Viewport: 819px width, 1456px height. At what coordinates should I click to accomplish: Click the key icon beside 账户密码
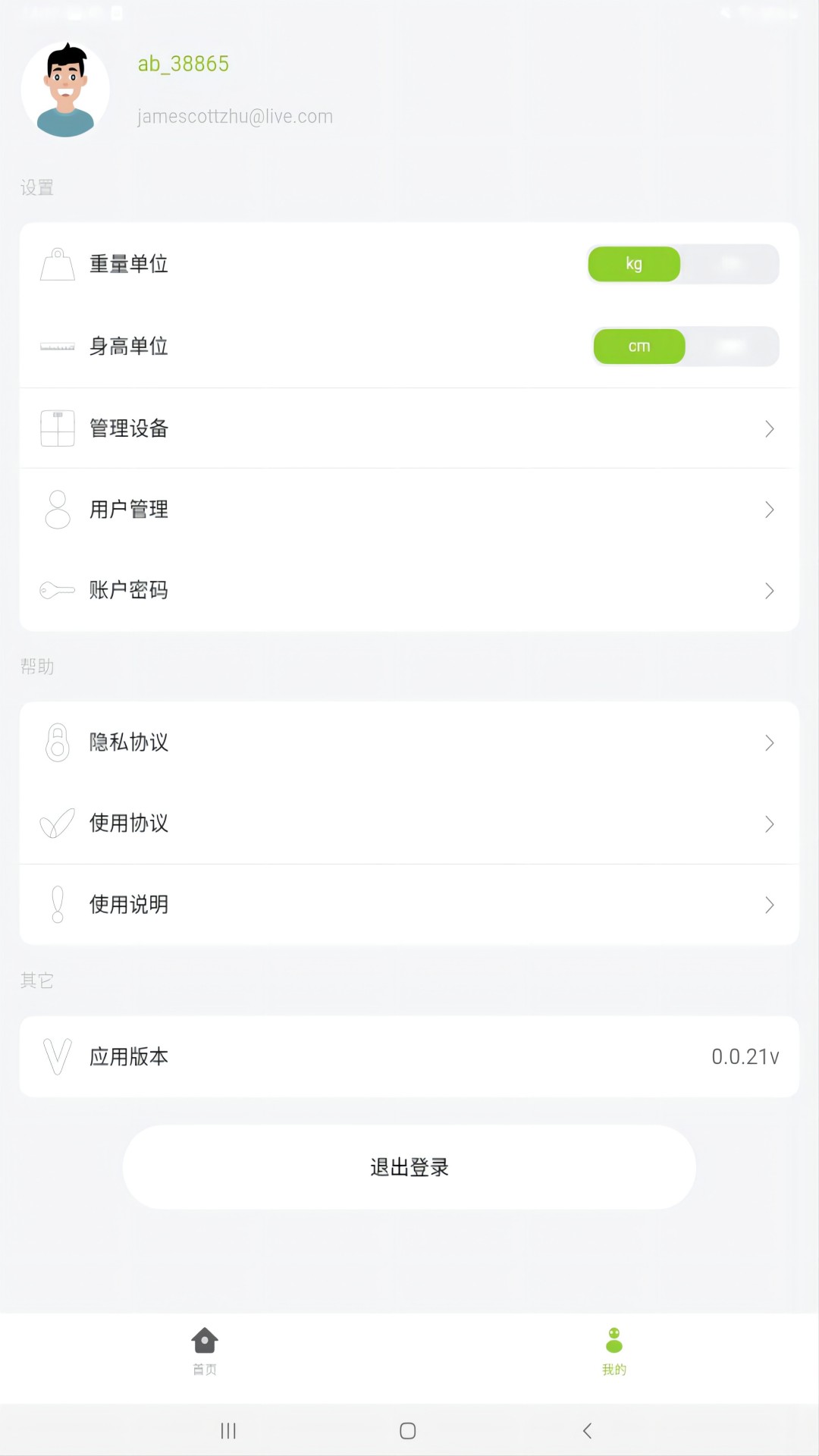click(x=56, y=591)
